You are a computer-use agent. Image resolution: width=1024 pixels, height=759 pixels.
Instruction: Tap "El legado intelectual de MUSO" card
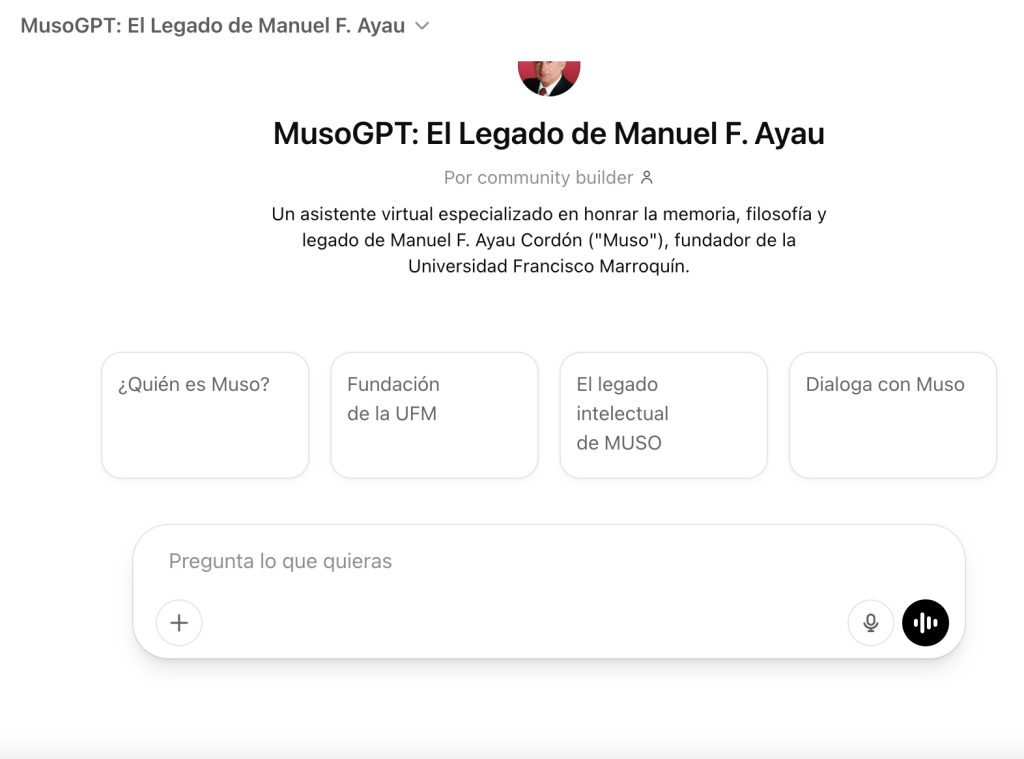(x=663, y=415)
